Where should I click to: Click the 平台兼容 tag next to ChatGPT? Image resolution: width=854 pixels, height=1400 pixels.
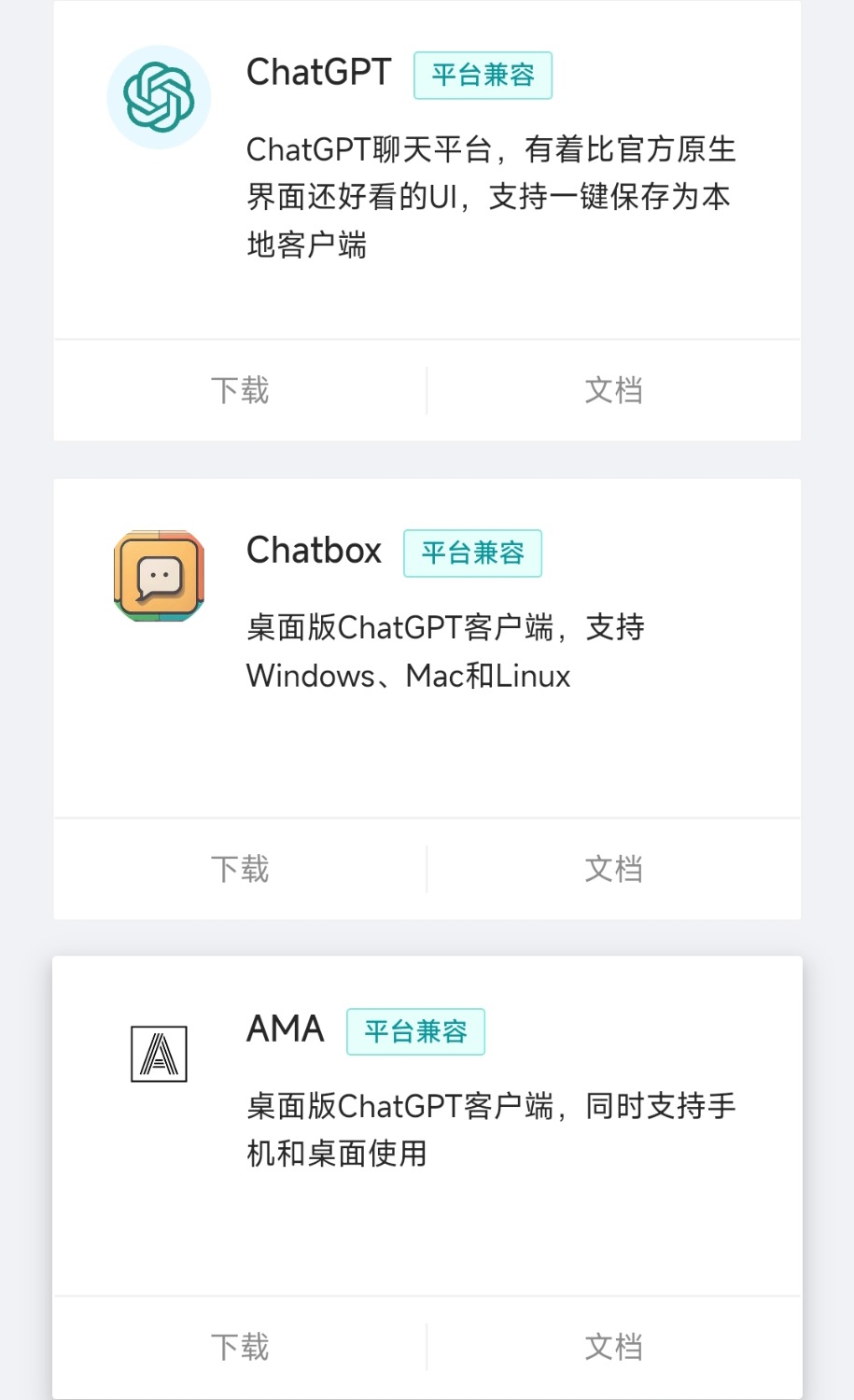tap(483, 75)
